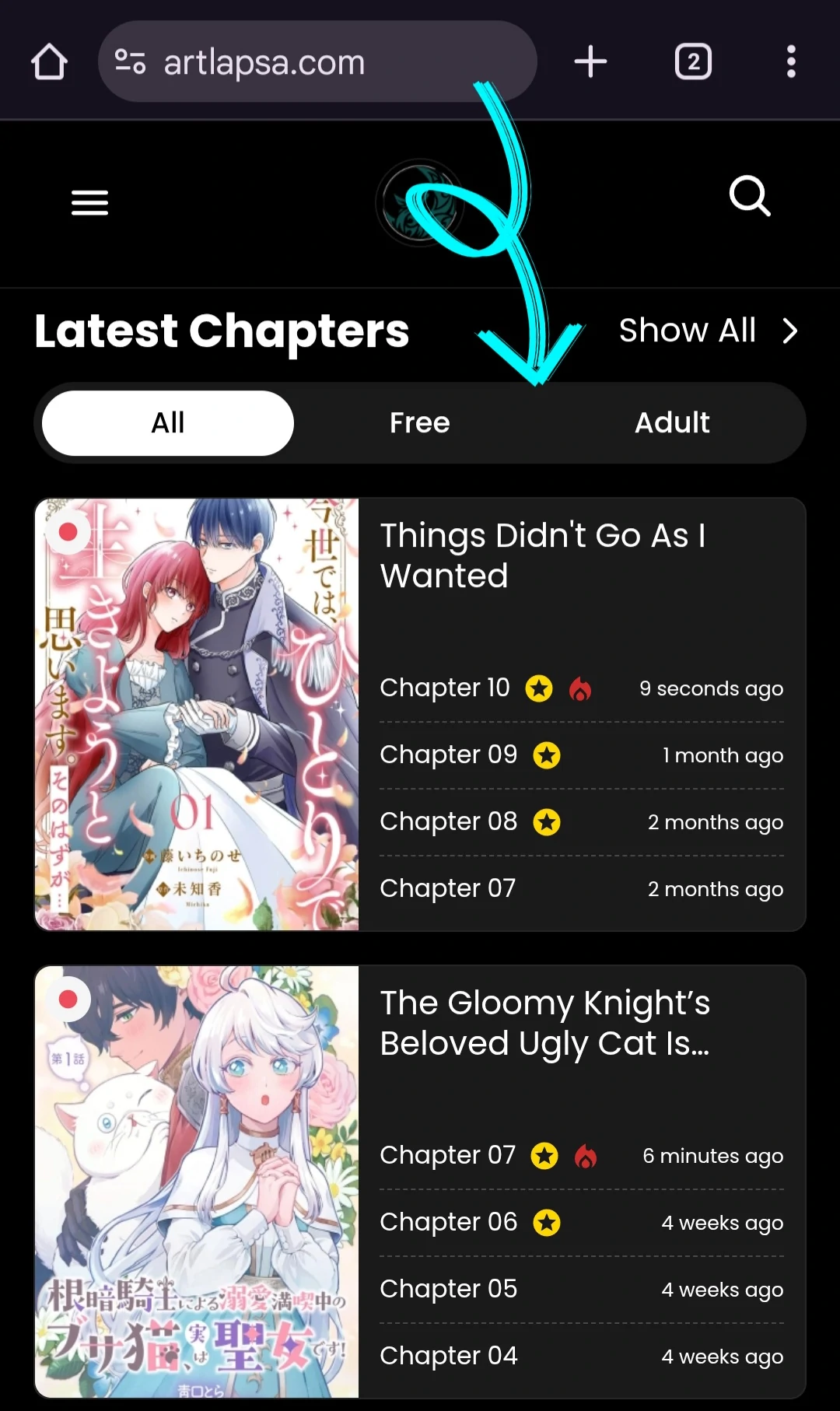Open the browser home page
Viewport: 840px width, 1411px height.
tap(49, 61)
